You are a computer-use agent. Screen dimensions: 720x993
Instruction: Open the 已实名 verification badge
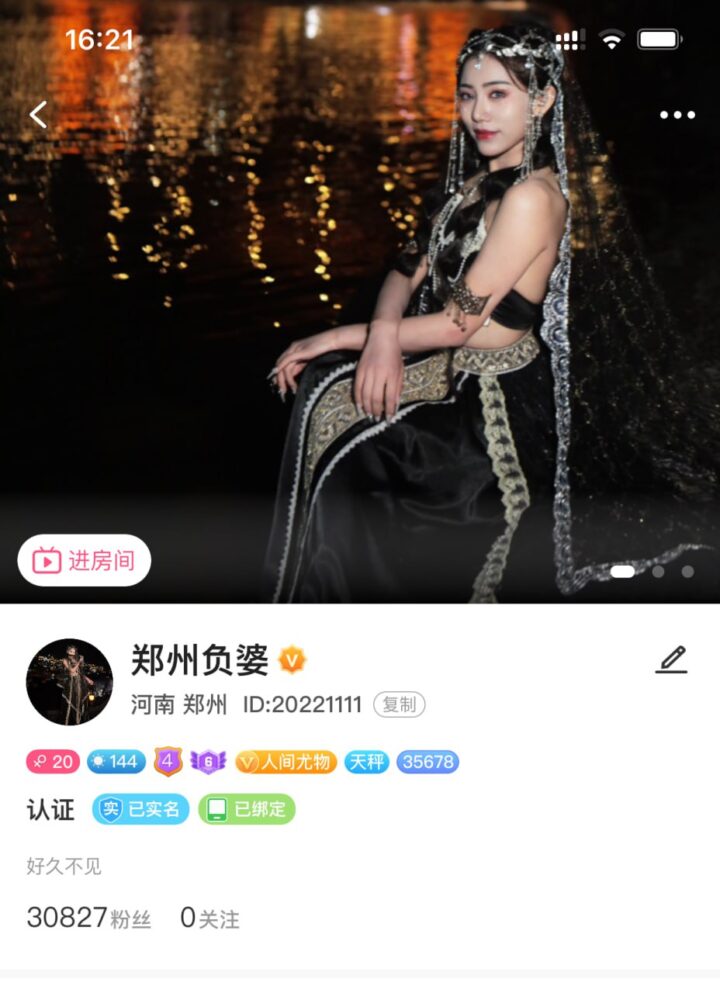(x=141, y=809)
